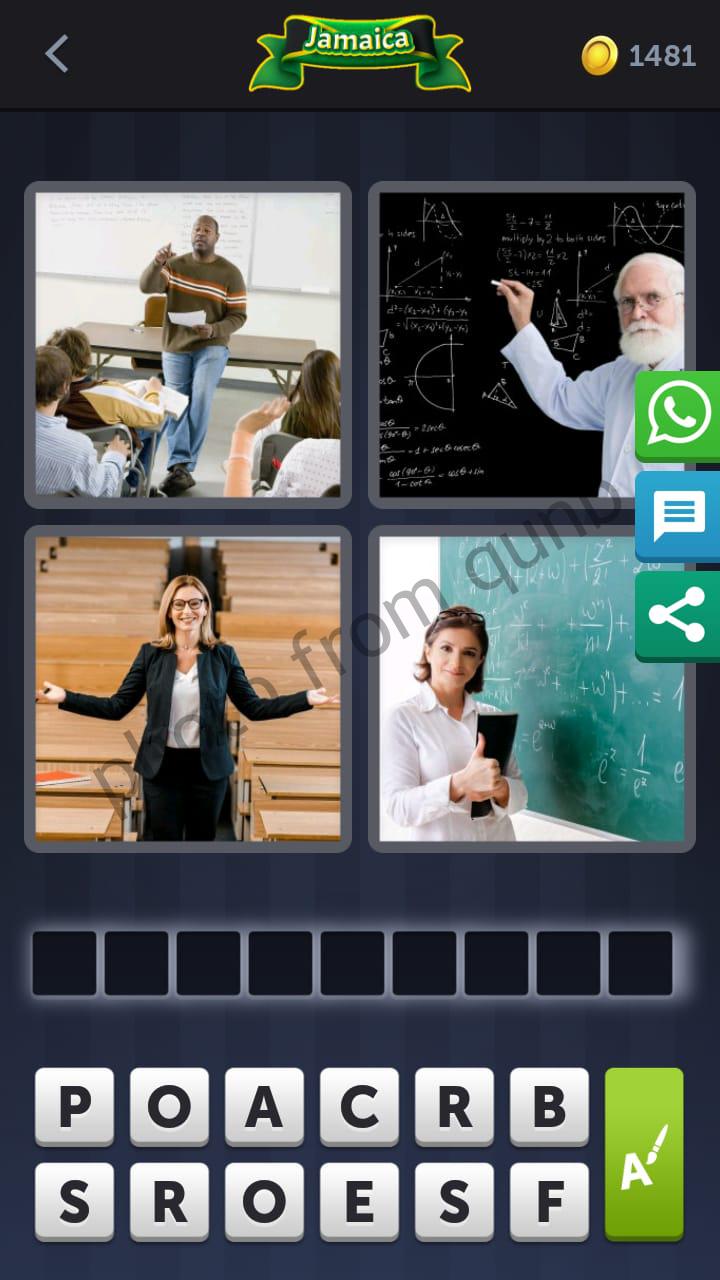Add the letter E tile
This screenshot has width=720, height=1280.
359,1201
